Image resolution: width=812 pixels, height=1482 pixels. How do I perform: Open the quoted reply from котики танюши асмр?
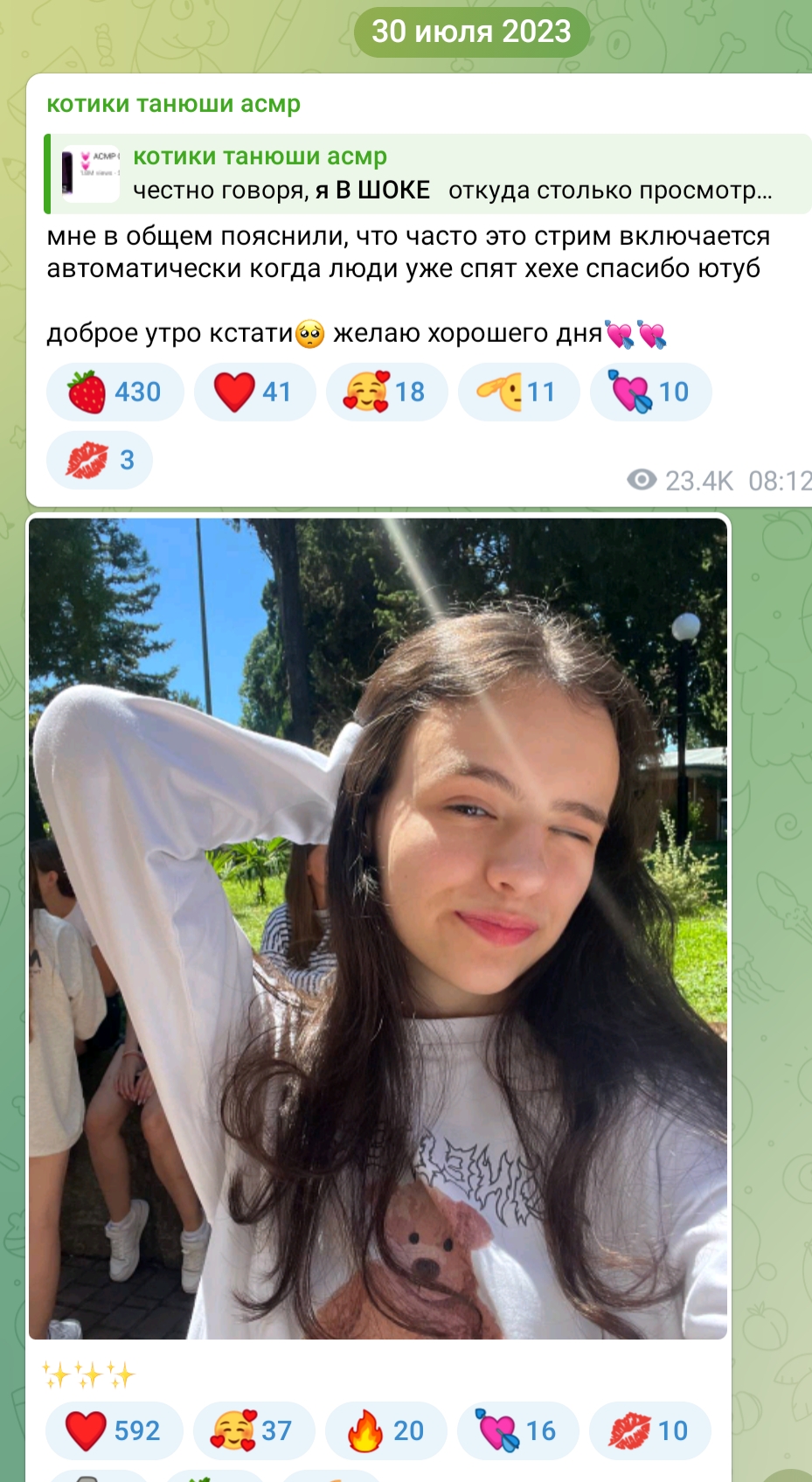pos(428,173)
